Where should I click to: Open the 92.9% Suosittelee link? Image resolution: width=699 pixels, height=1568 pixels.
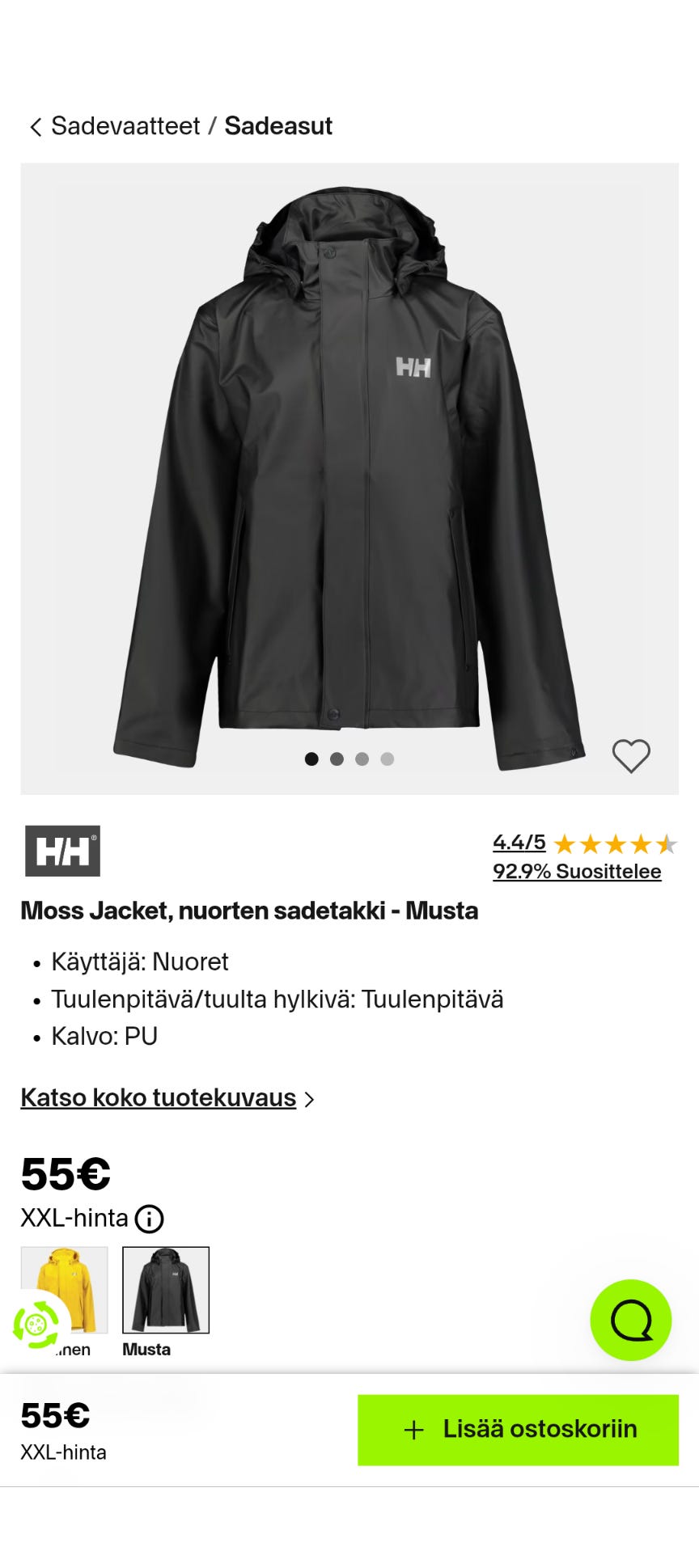pos(576,872)
